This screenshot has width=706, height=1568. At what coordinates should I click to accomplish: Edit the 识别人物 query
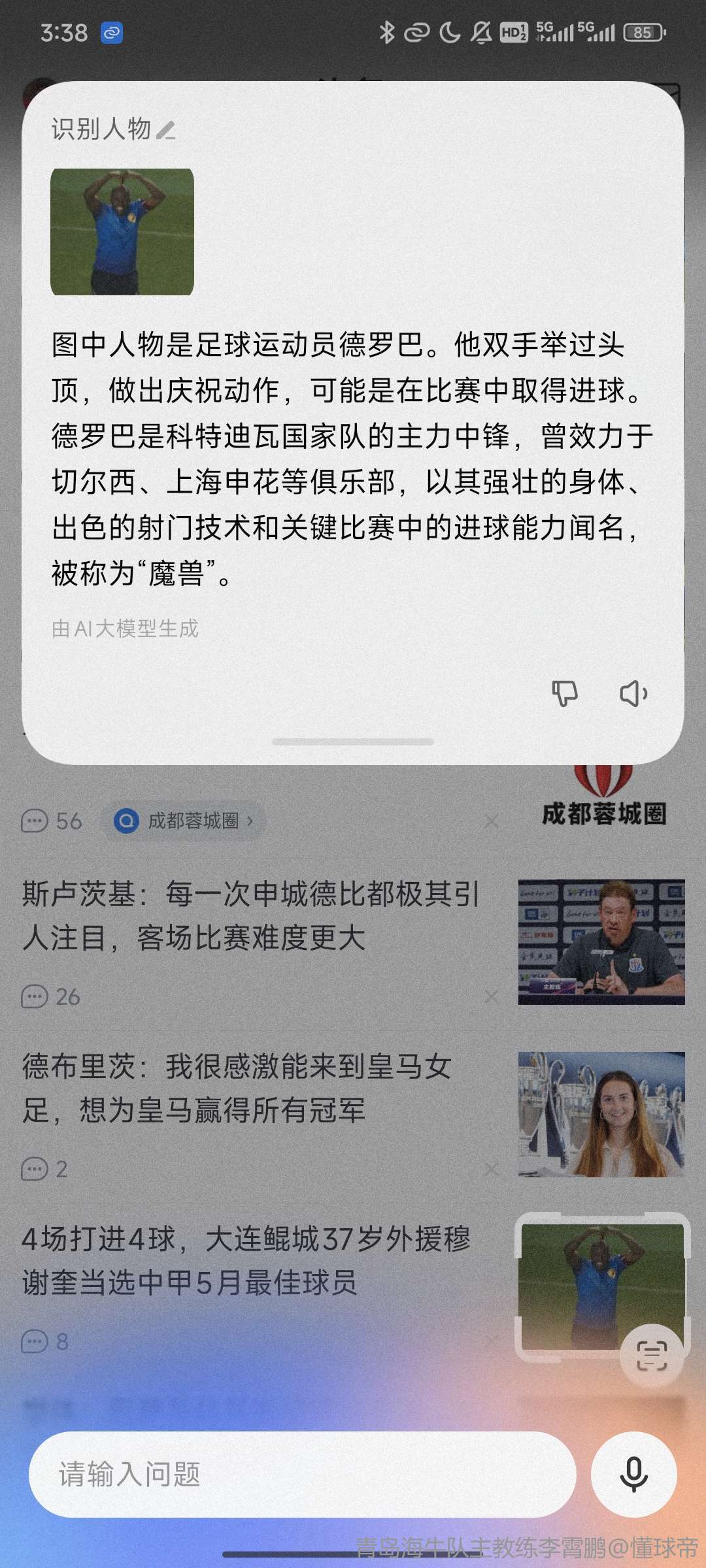click(166, 131)
